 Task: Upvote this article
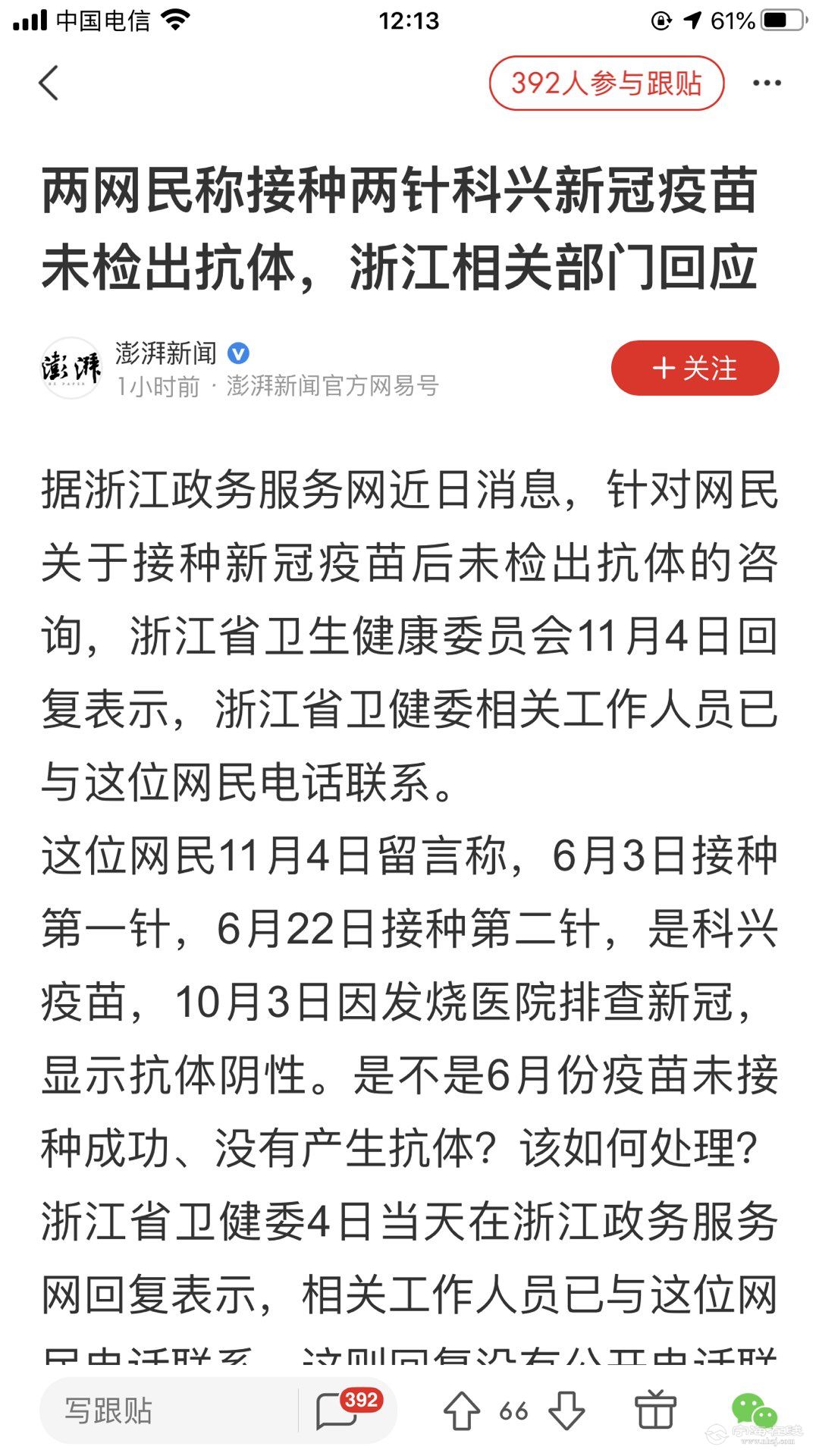(x=461, y=1411)
